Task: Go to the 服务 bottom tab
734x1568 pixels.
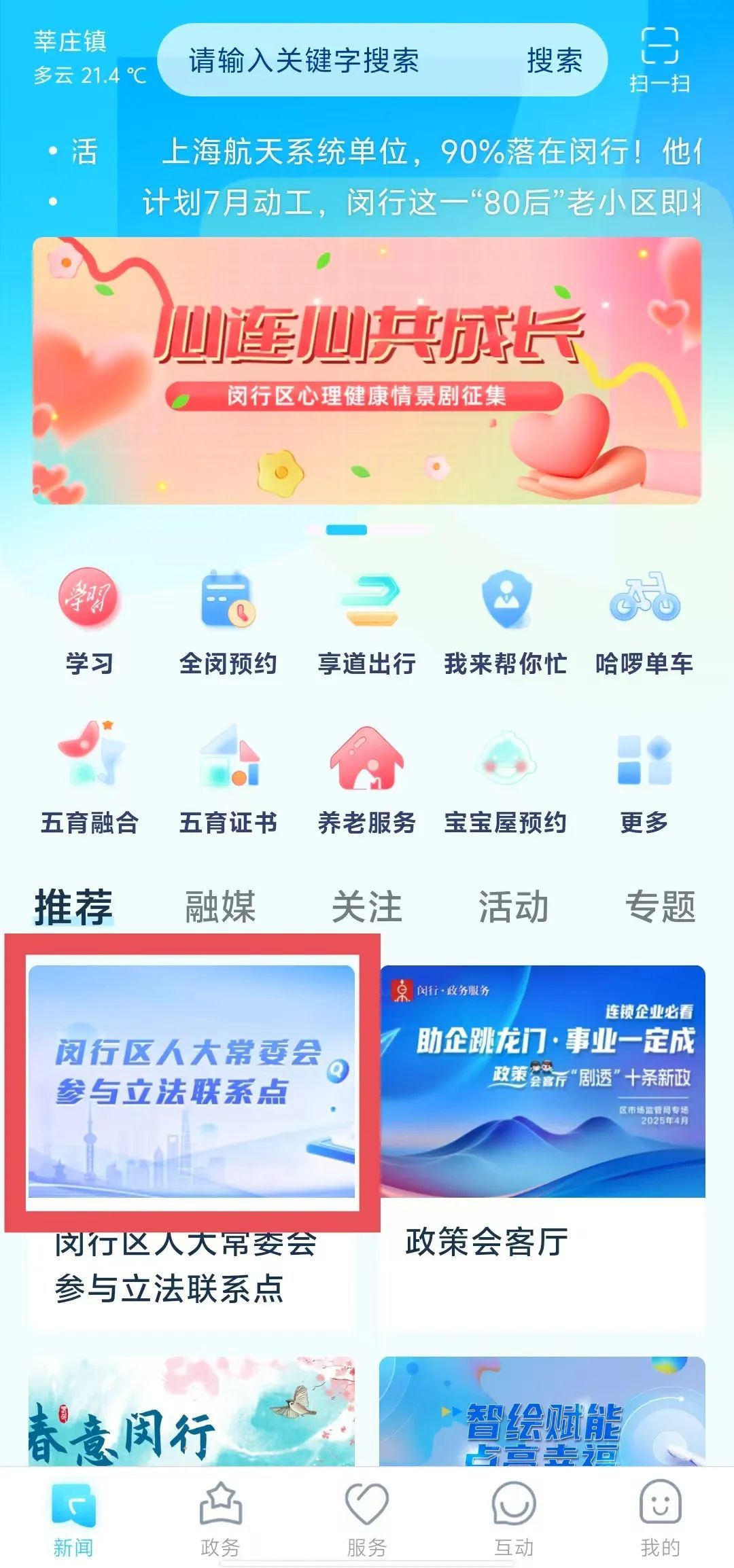Action: pos(367,1520)
